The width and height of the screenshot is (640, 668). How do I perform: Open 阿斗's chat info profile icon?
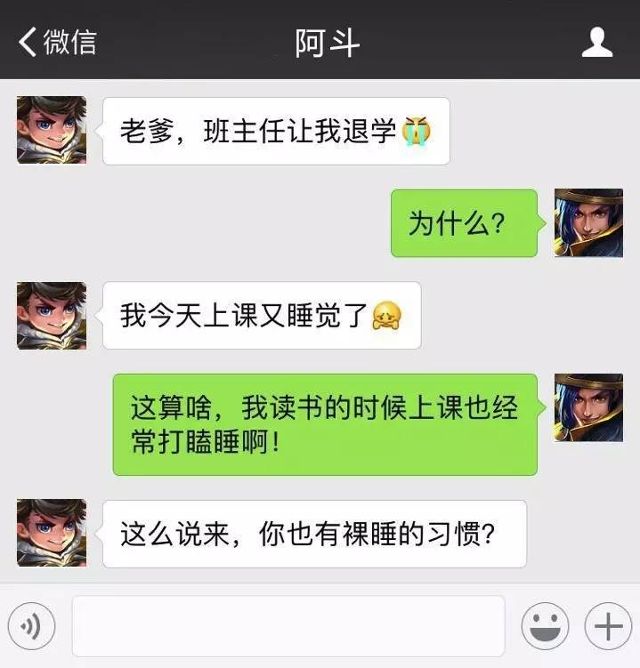[597, 42]
